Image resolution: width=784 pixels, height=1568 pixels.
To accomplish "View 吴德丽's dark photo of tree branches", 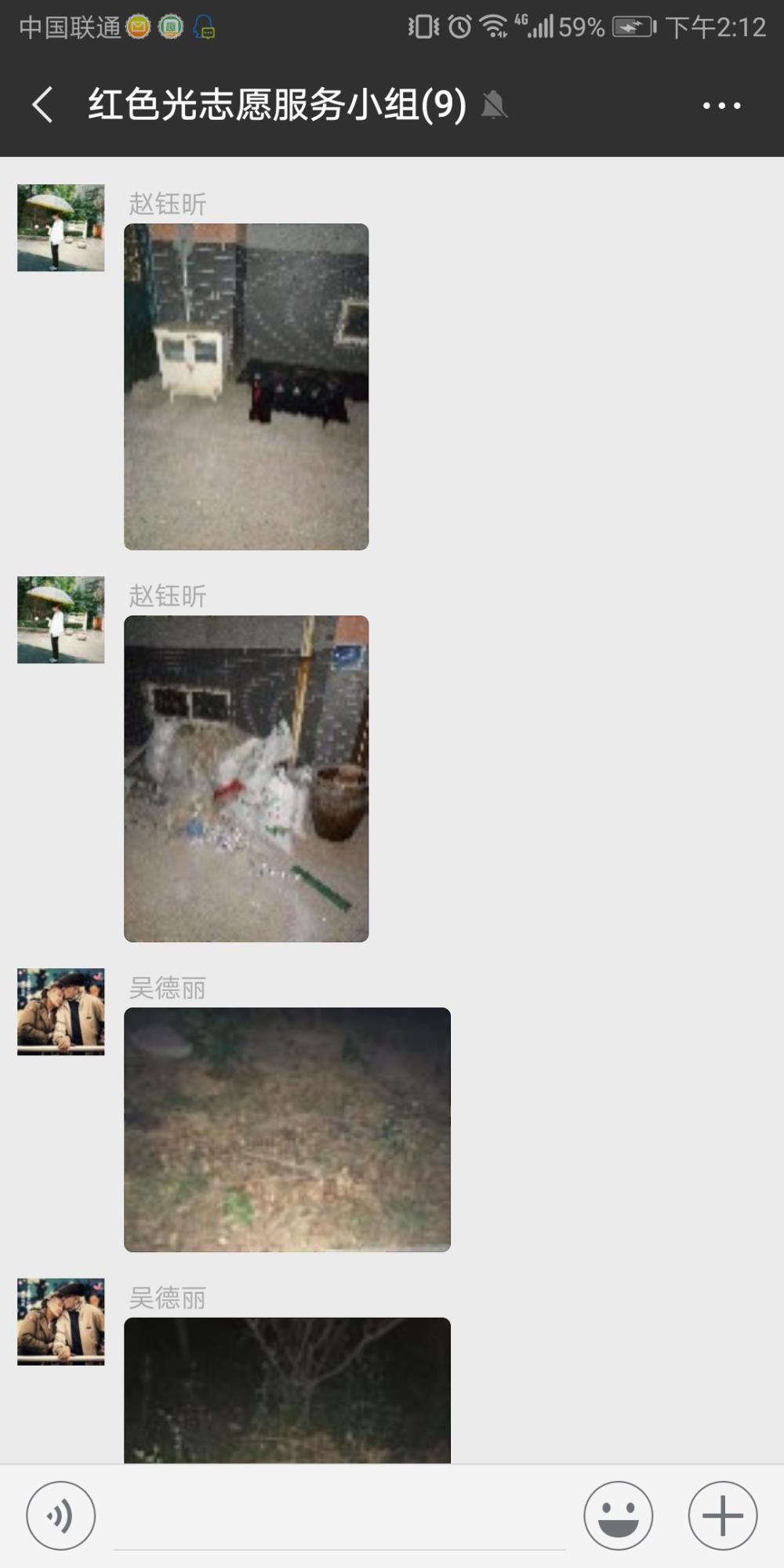I will tap(287, 1390).
